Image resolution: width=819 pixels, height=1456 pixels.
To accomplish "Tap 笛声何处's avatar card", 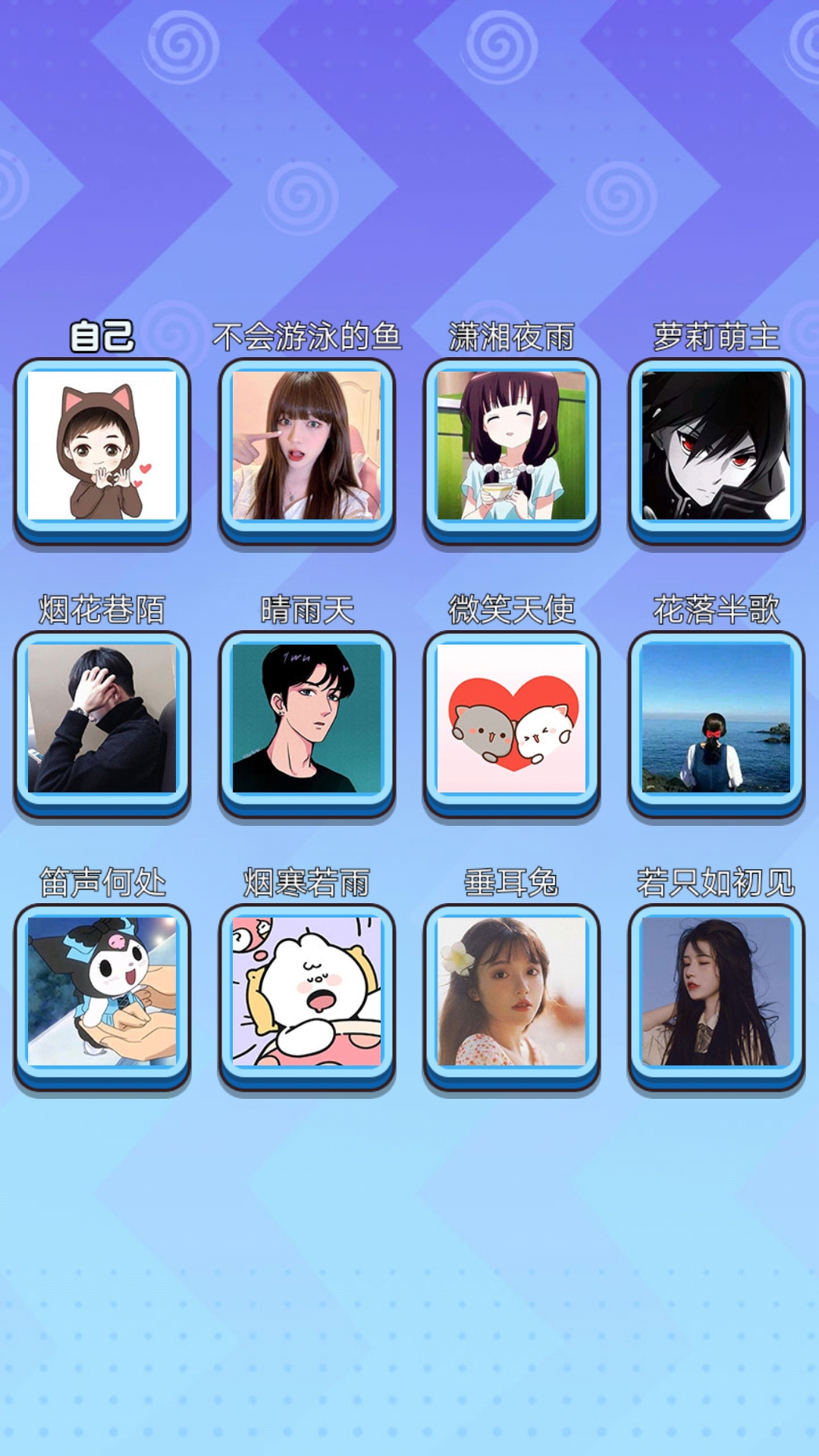I will (x=102, y=992).
